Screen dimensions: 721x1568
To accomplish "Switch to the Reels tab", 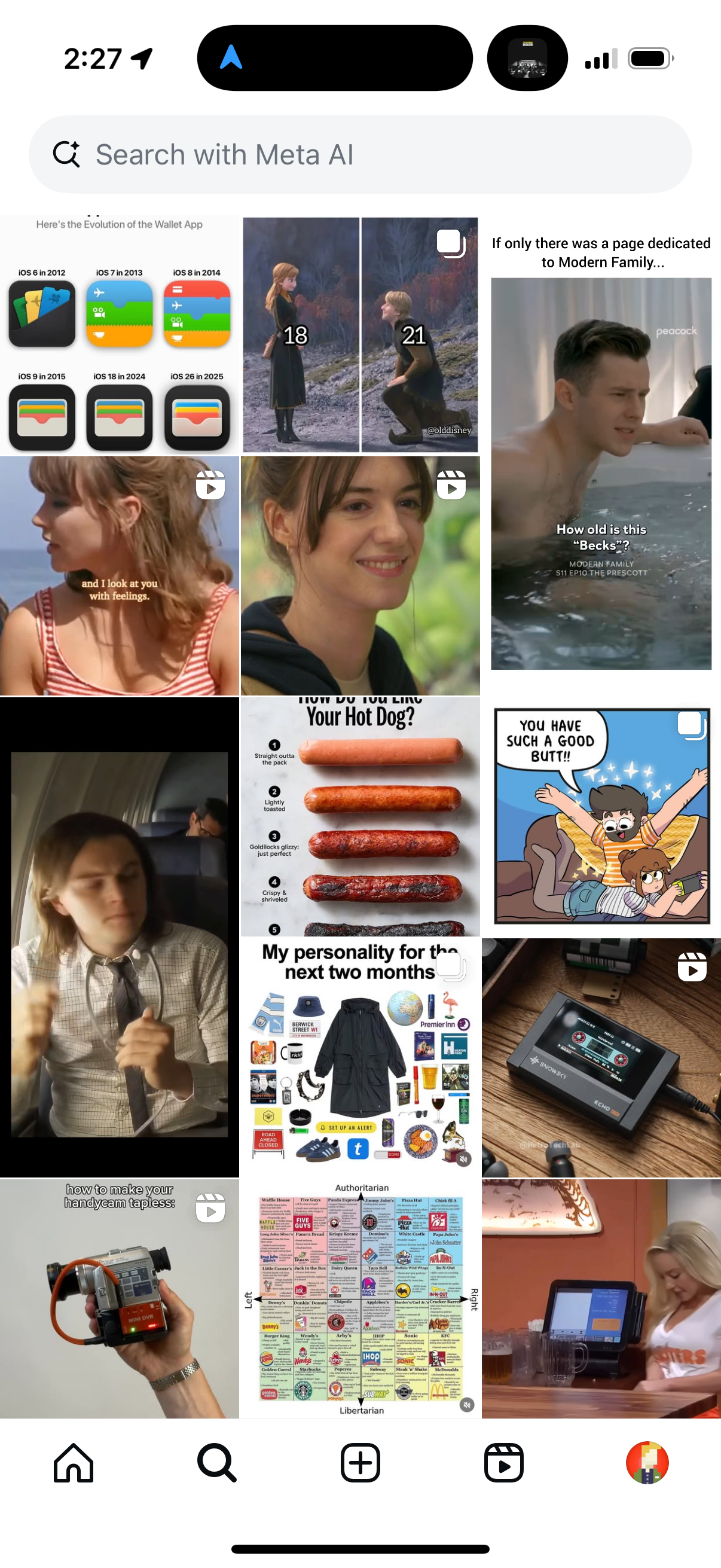I will pos(504,1462).
